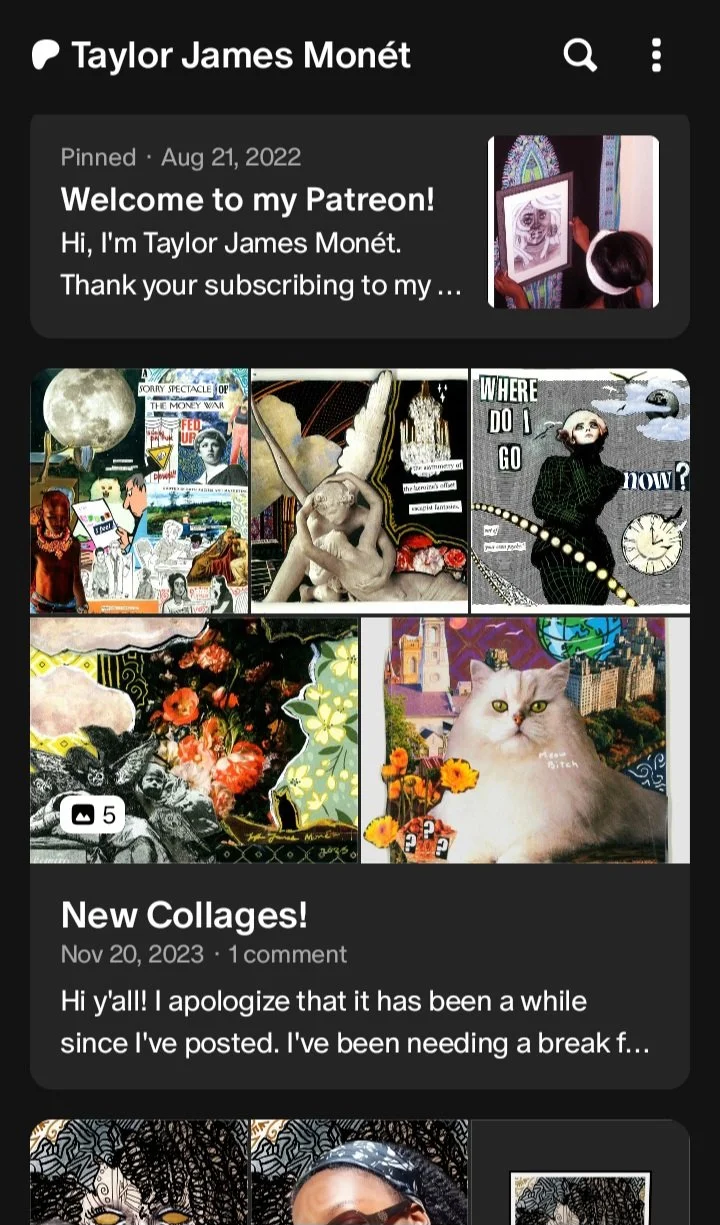View the moon and Money War collage

coord(139,490)
